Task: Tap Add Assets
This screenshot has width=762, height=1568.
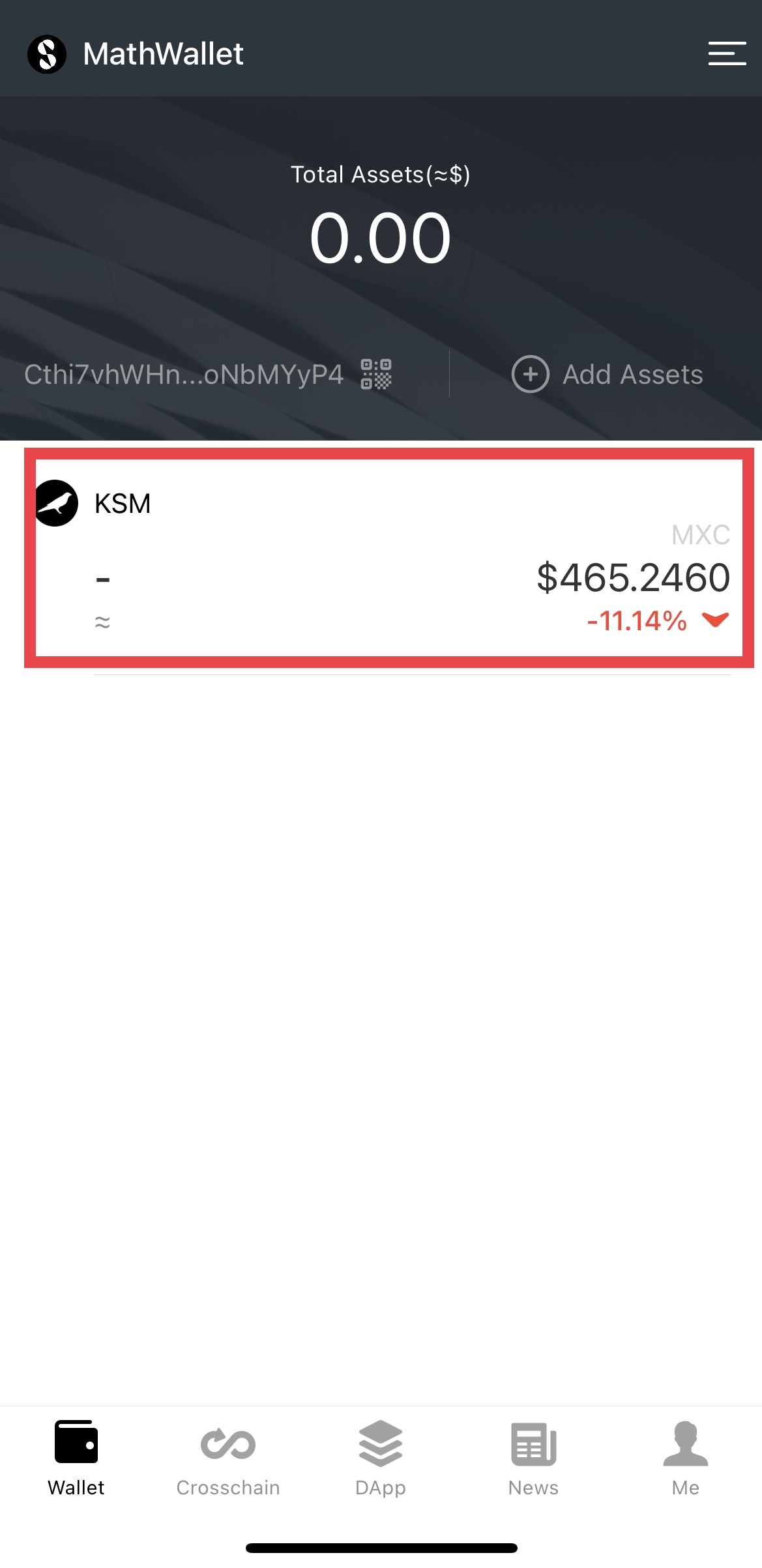Action: 608,375
